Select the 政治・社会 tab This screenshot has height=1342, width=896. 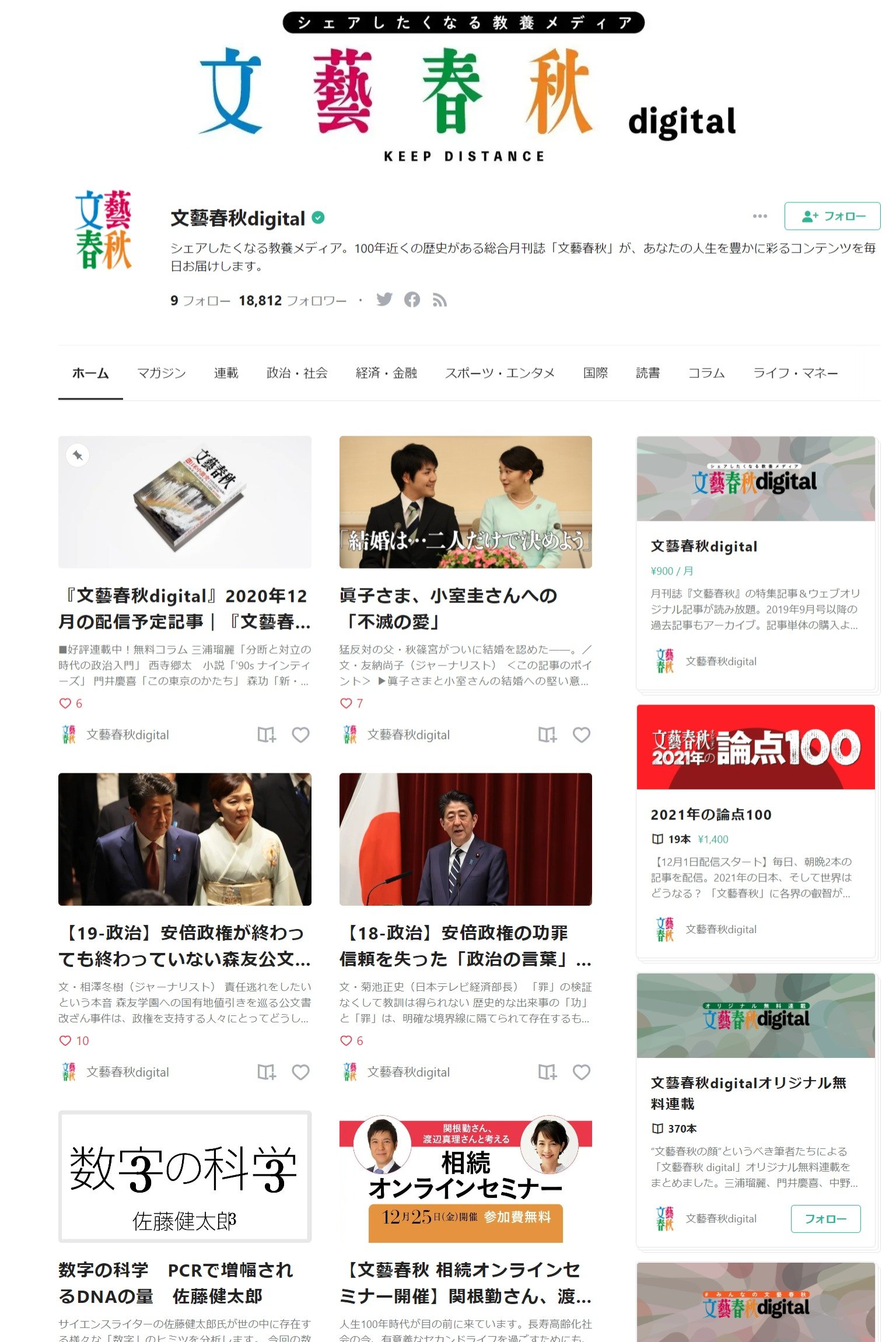point(297,373)
